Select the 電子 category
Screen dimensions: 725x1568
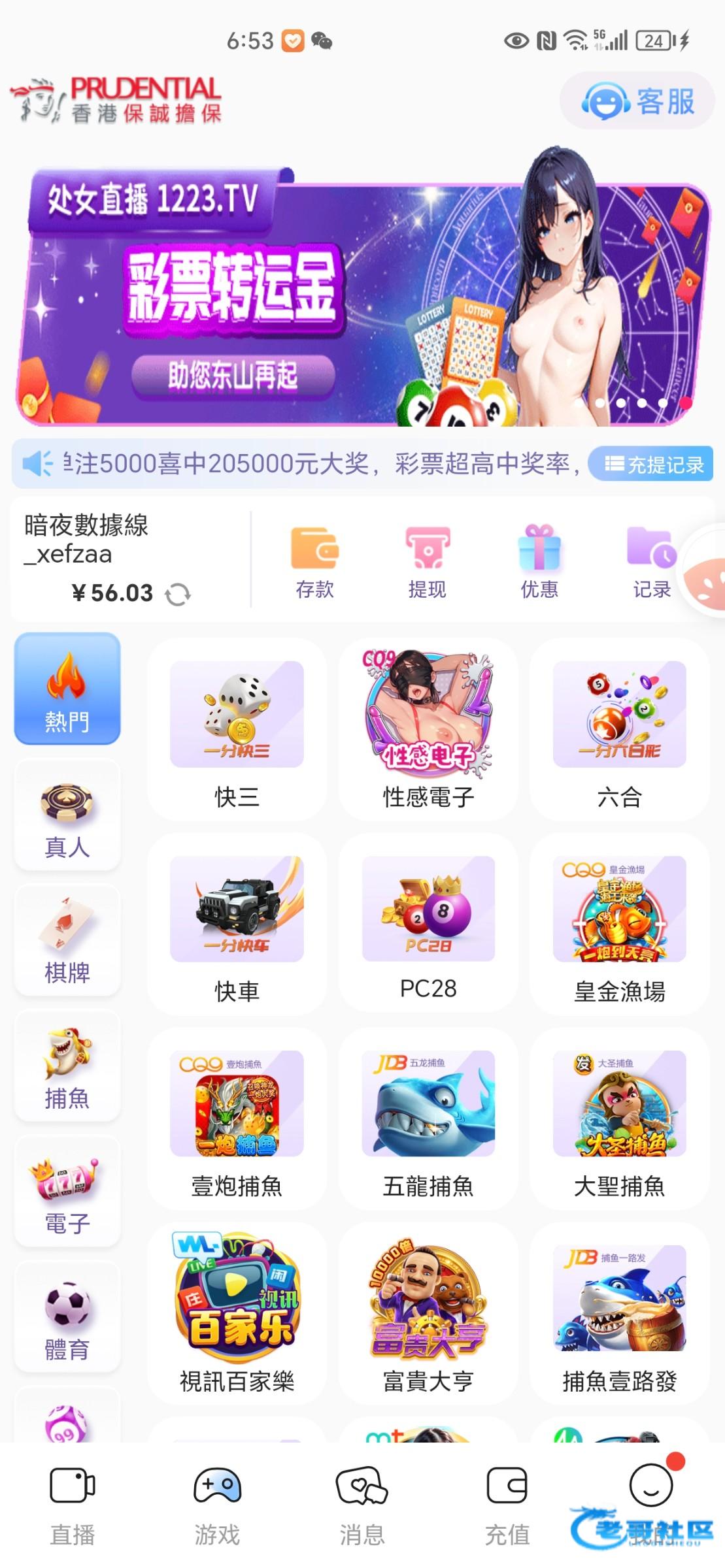67,1192
